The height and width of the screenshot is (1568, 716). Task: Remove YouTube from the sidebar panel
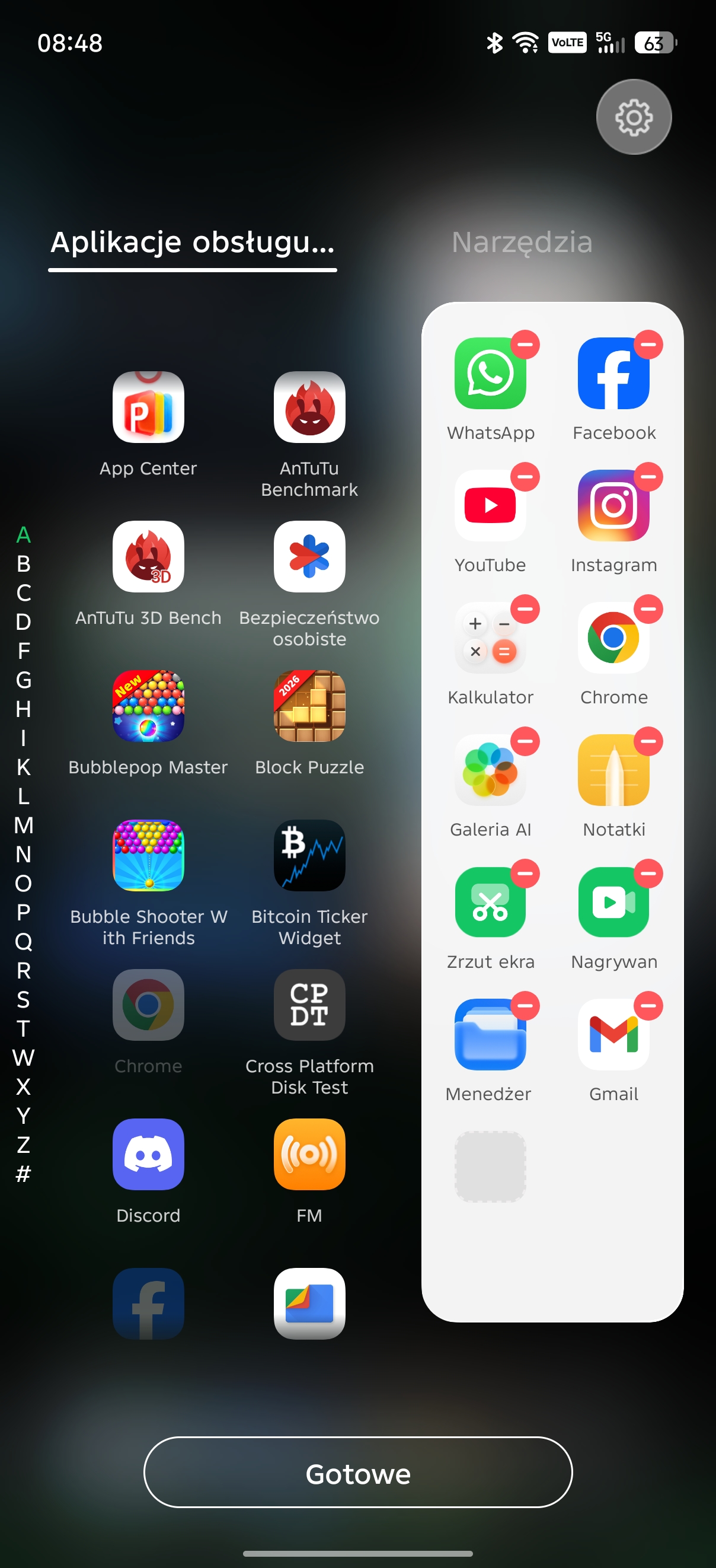click(x=525, y=477)
